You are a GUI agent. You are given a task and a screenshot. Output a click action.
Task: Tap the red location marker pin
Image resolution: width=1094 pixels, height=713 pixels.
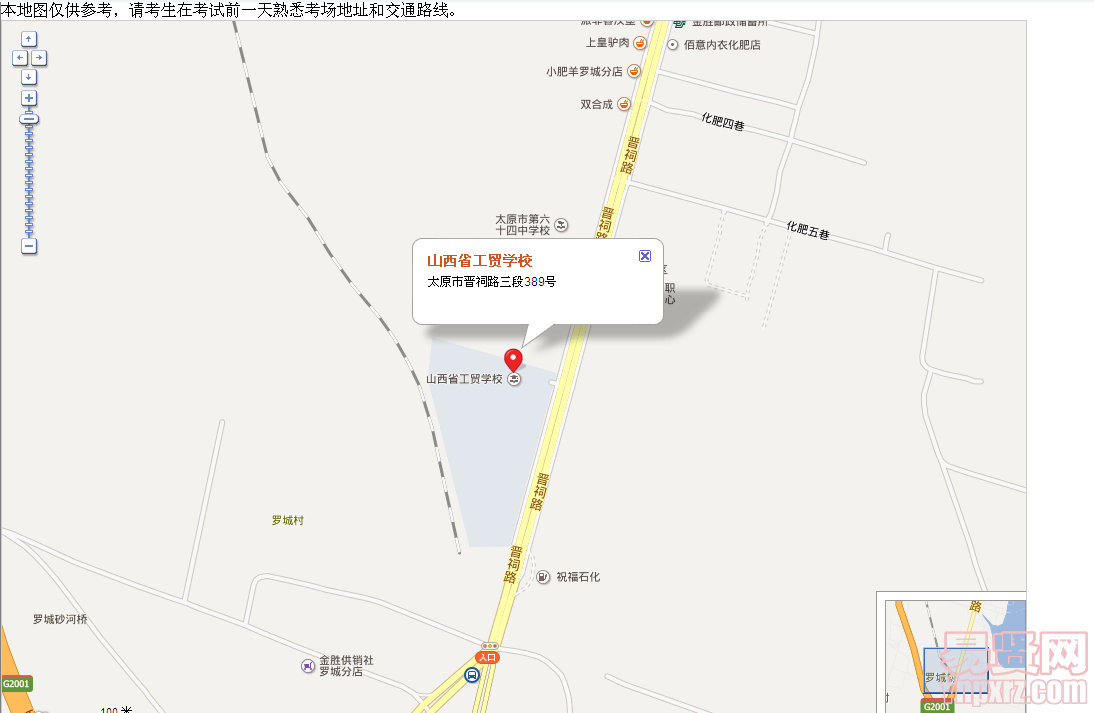513,361
